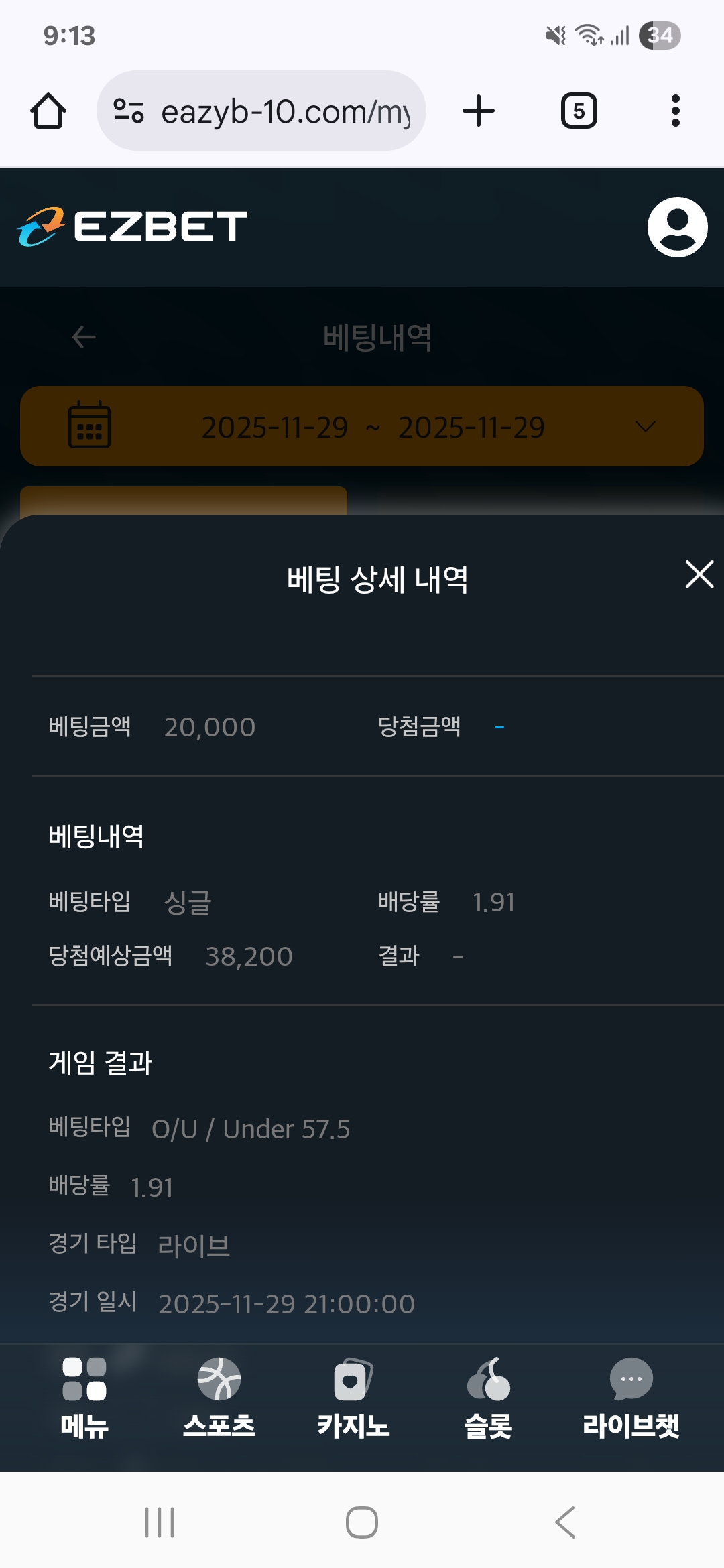Close the 베팅 상세 내역 sheet
The image size is (724, 1568).
pos(699,575)
